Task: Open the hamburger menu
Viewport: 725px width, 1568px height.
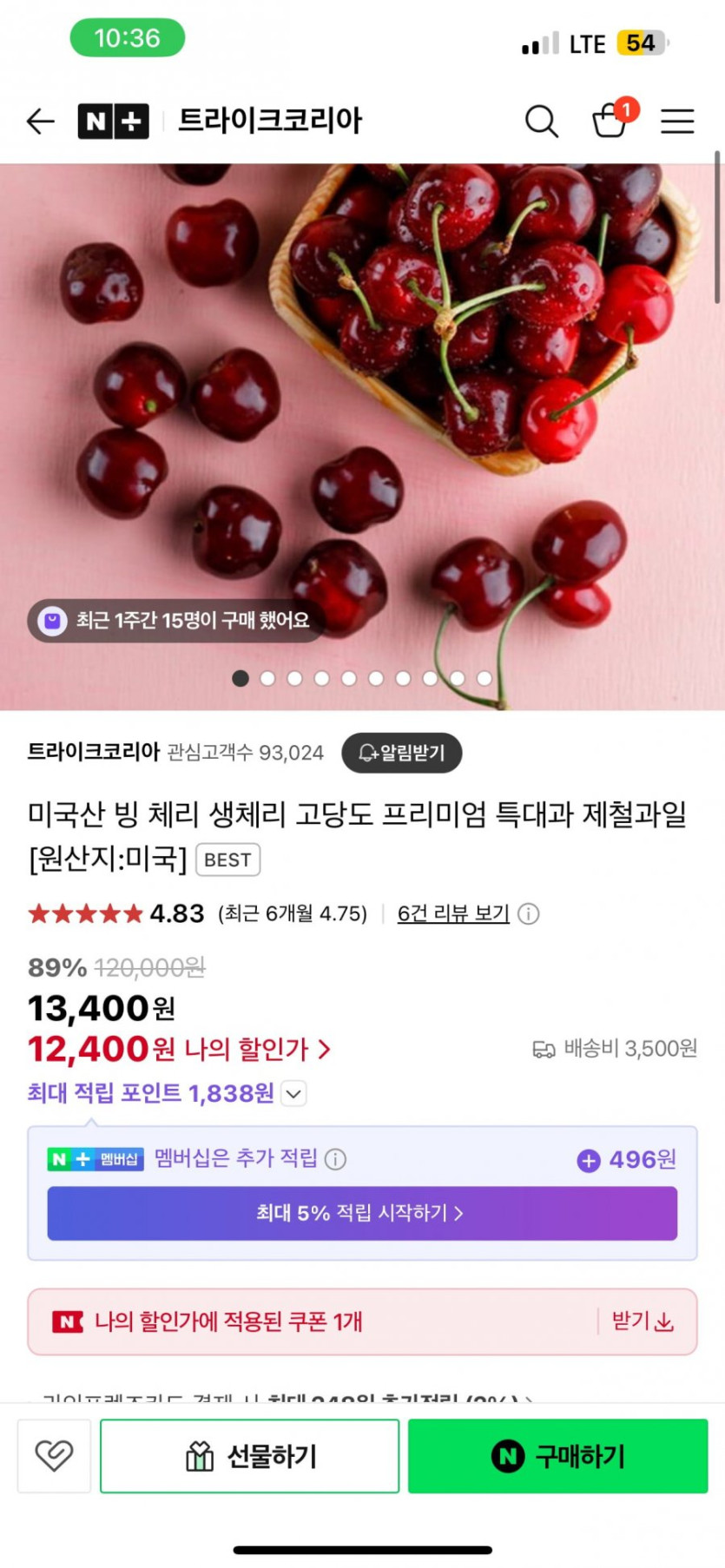Action: point(677,122)
